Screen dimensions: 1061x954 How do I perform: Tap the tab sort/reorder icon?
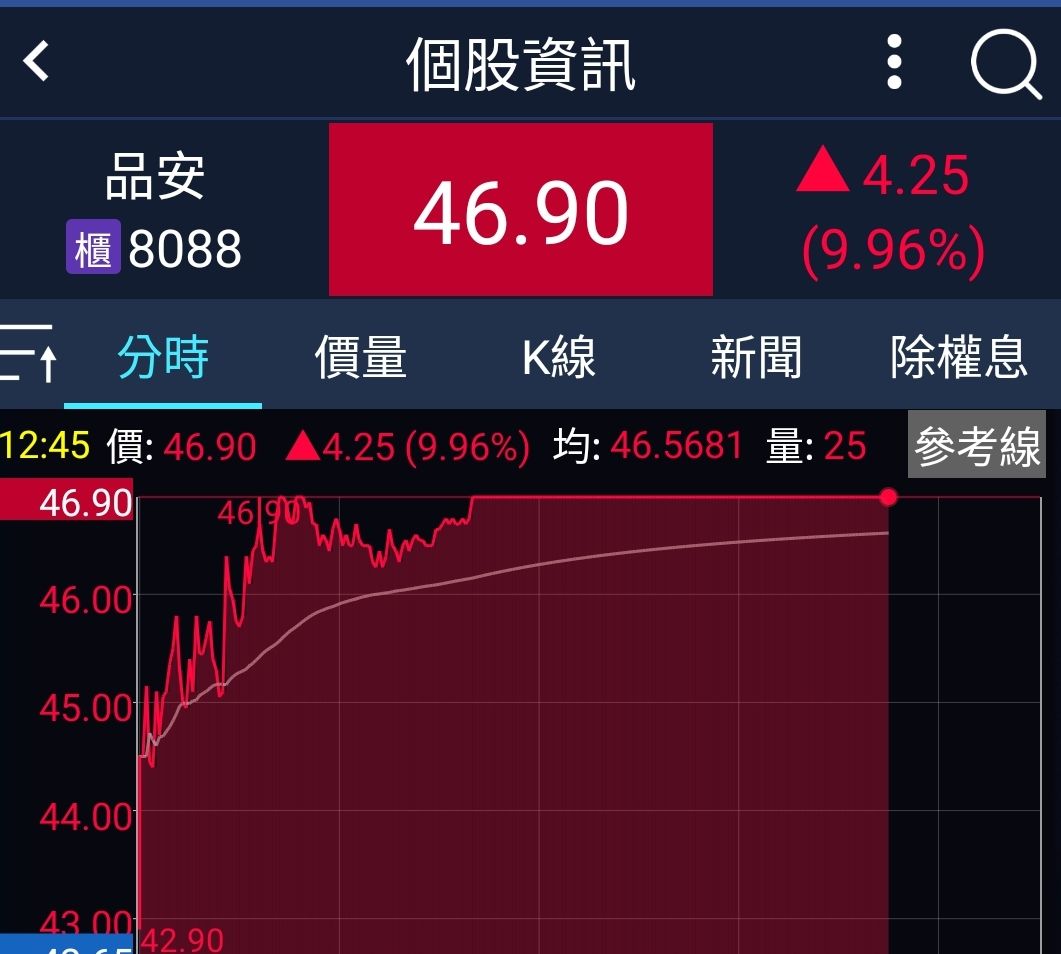(x=28, y=353)
